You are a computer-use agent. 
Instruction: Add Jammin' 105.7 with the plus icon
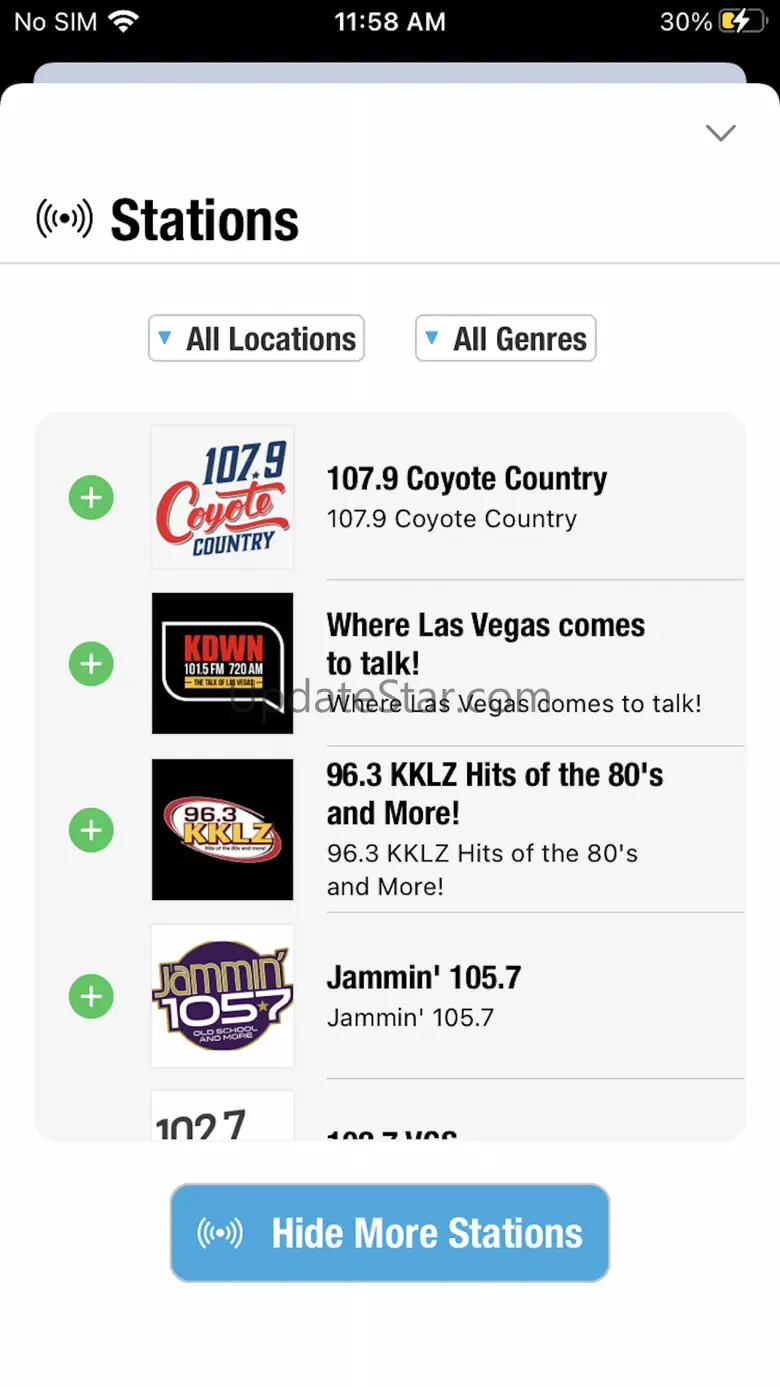(91, 996)
